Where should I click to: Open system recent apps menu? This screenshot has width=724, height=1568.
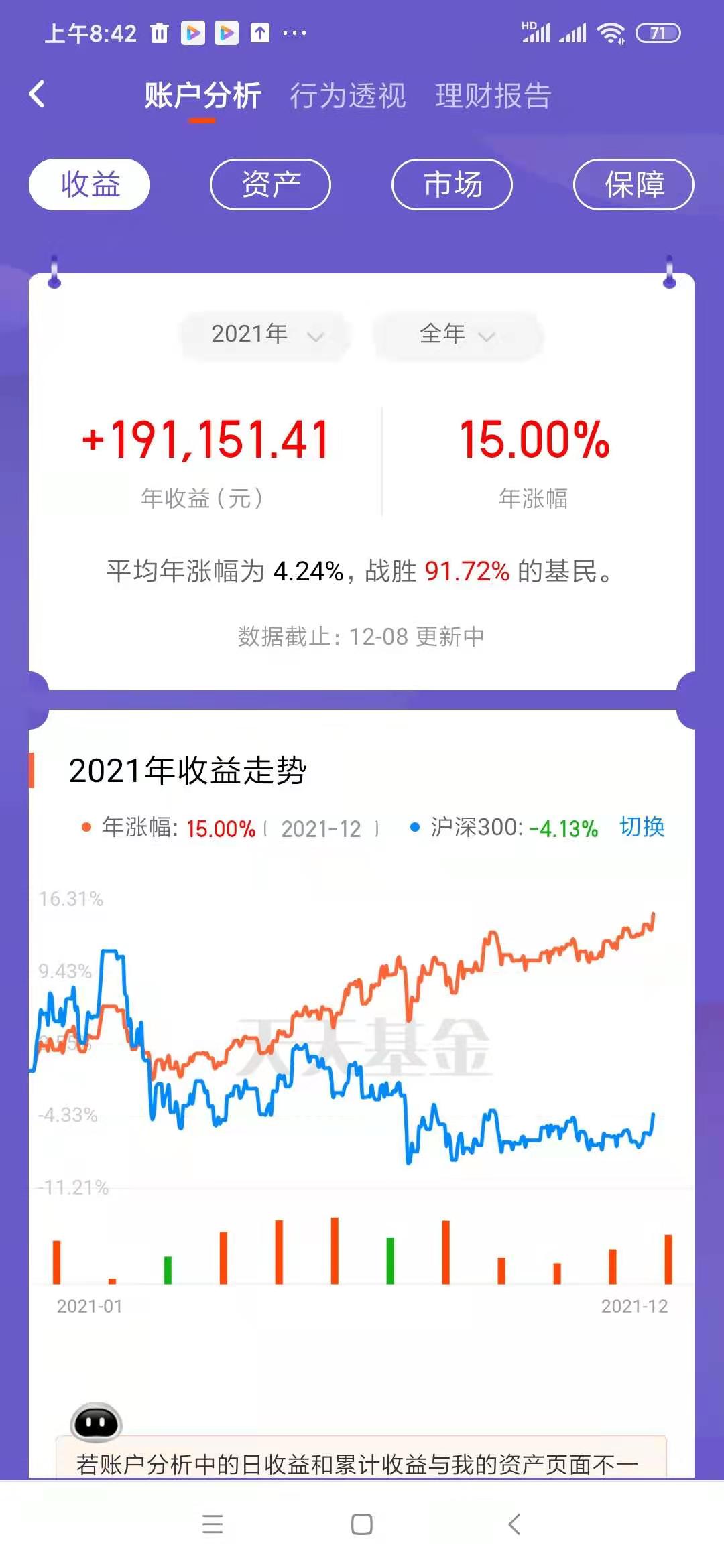(213, 1524)
